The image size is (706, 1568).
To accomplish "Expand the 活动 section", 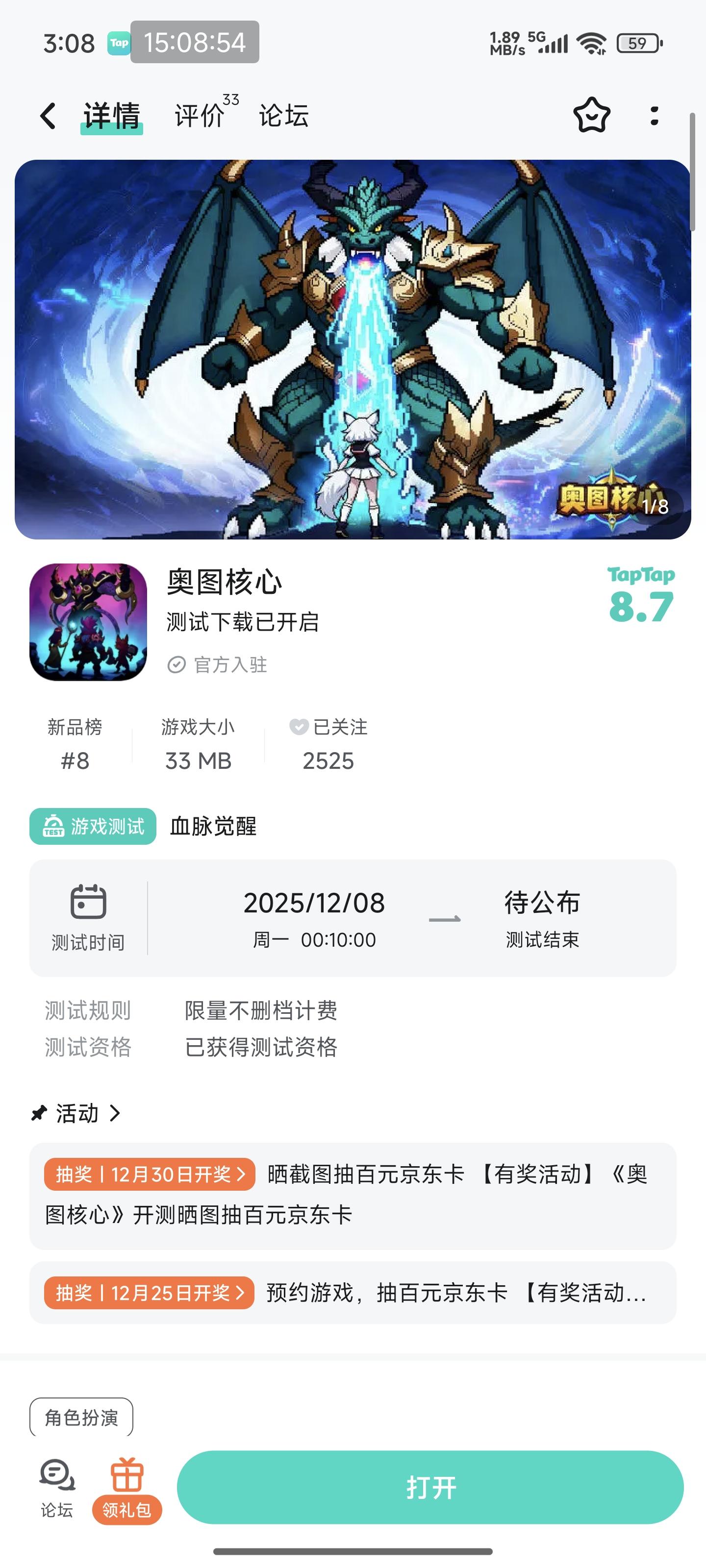I will (77, 1113).
